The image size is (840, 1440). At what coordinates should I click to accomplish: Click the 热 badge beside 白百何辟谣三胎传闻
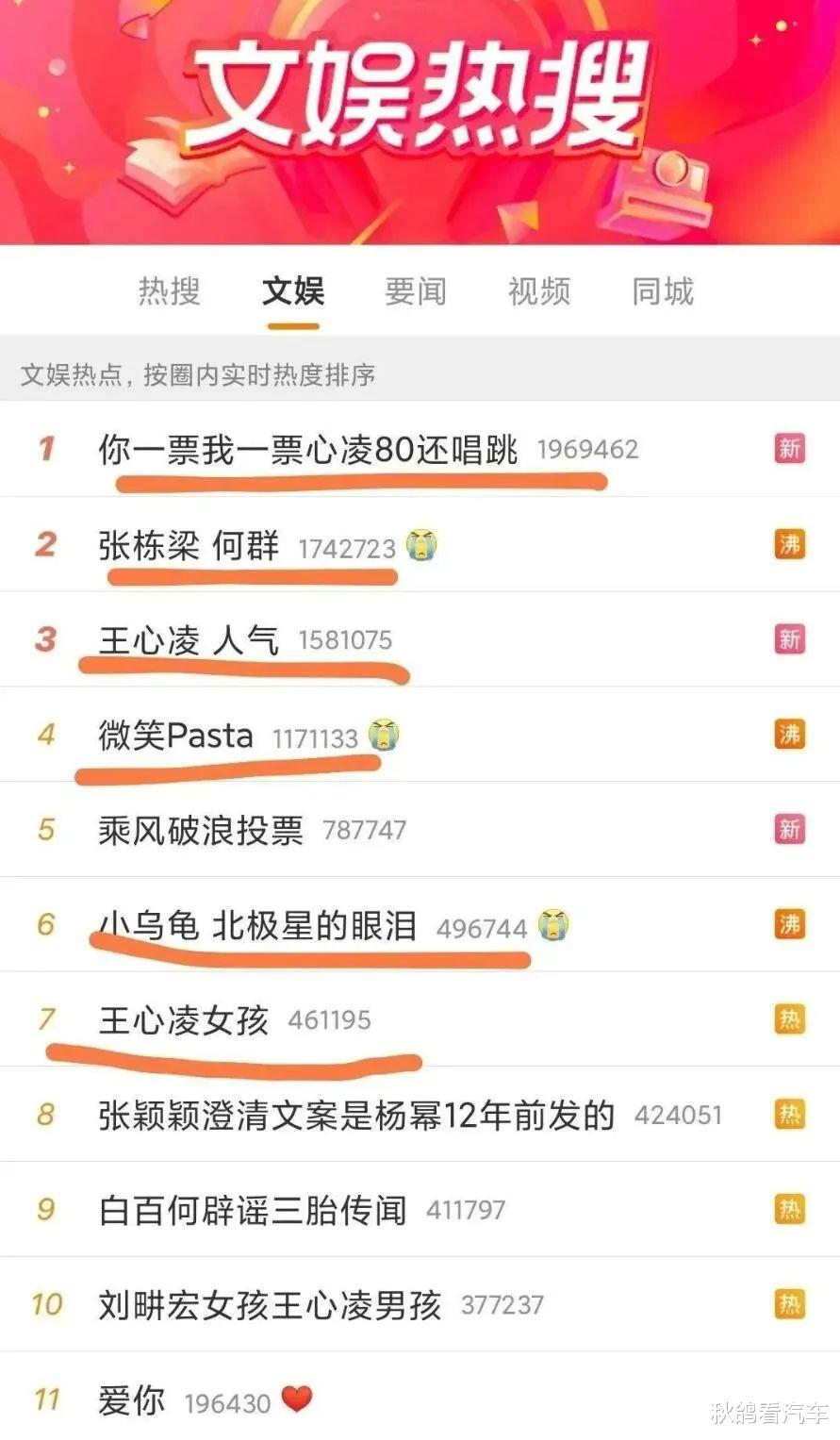pos(790,1208)
